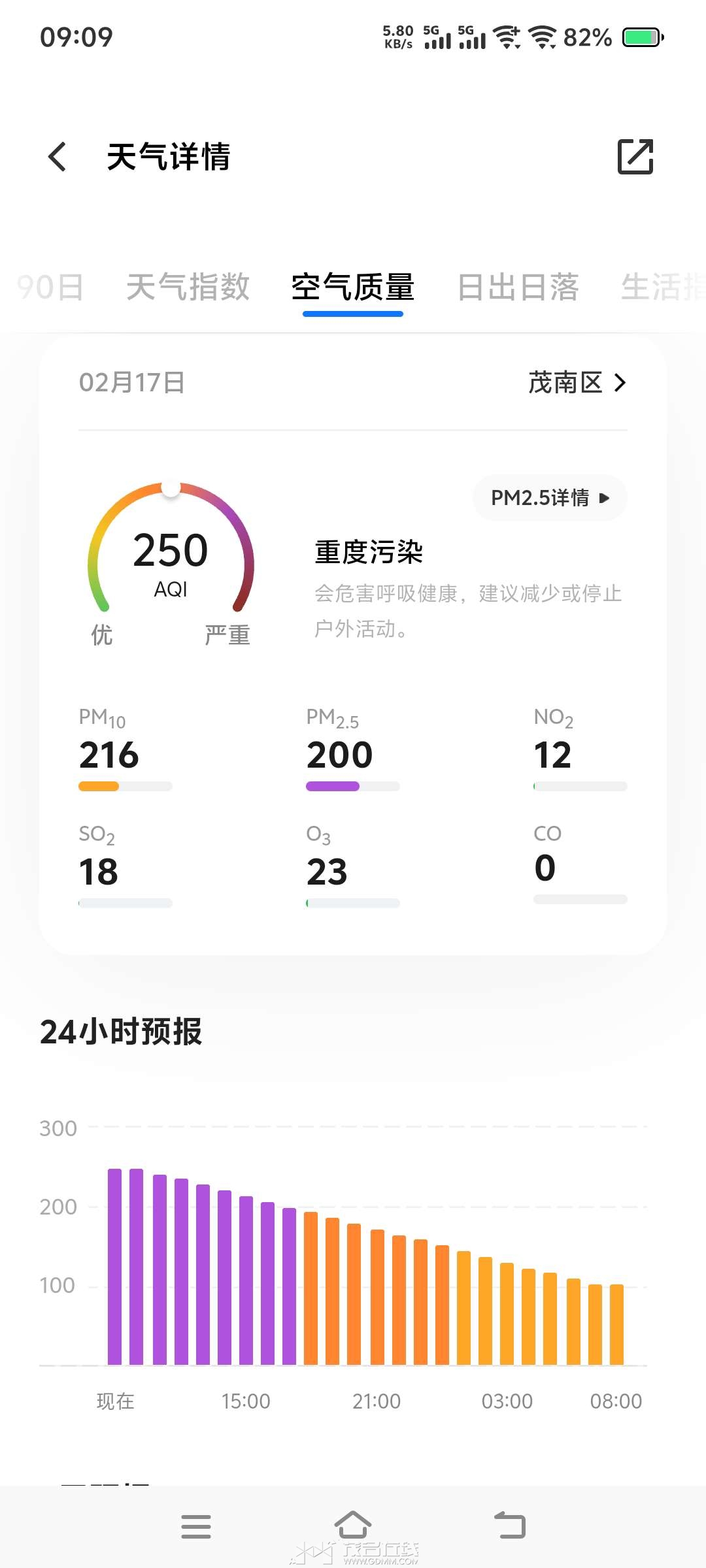Go back from 天气详情 page
Screen dimensions: 706x1568
(58, 157)
